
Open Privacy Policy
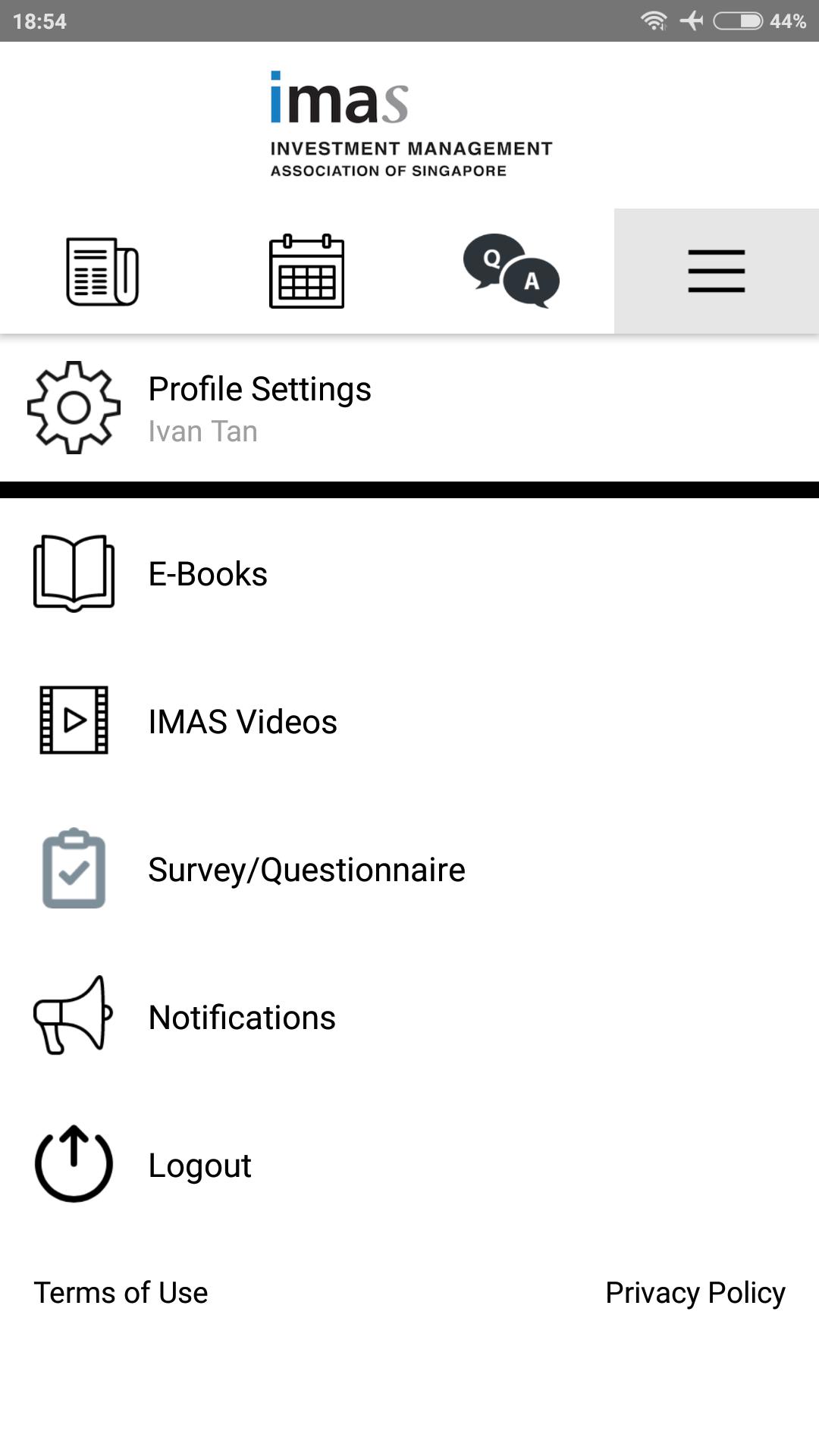point(695,1293)
